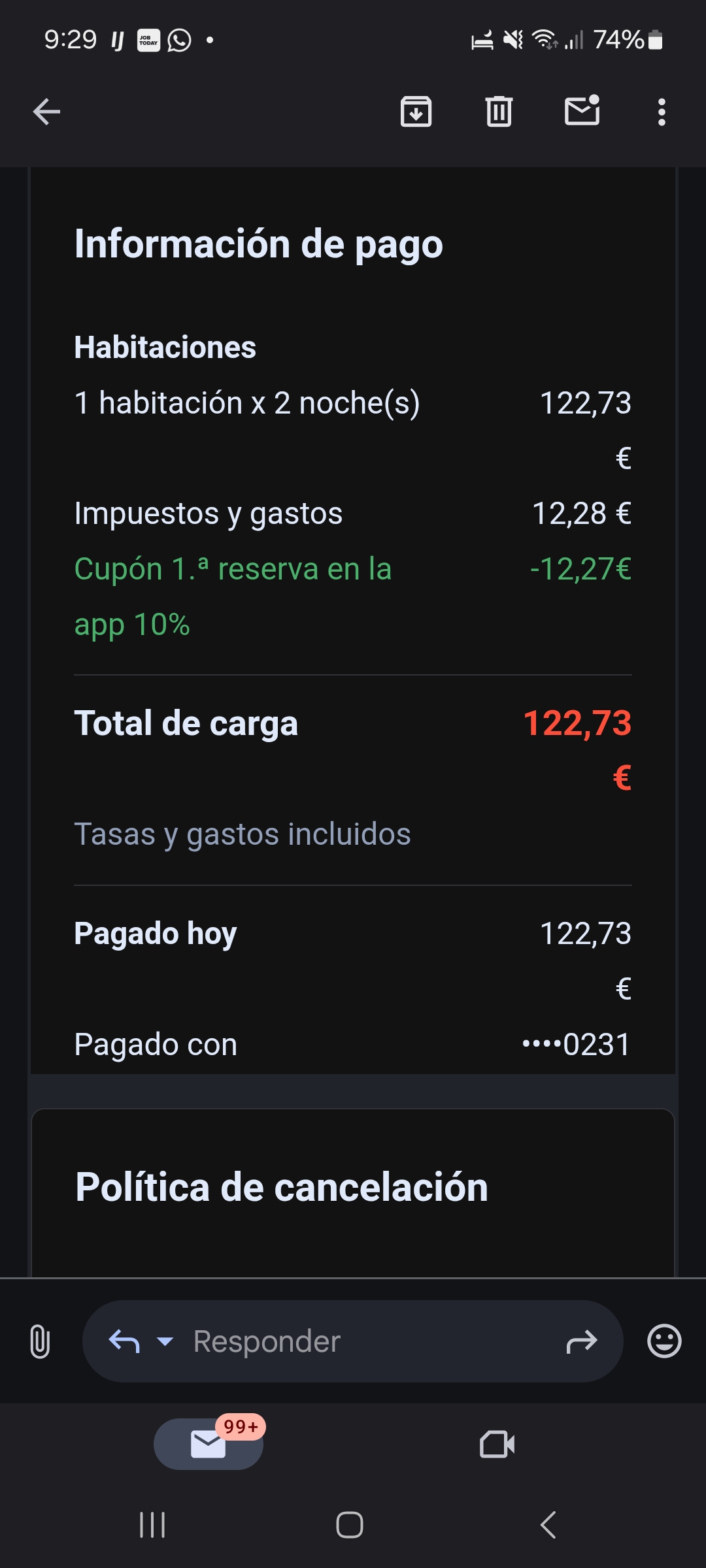706x1568 pixels.
Task: Open the emoji reaction picker
Action: point(664,1341)
